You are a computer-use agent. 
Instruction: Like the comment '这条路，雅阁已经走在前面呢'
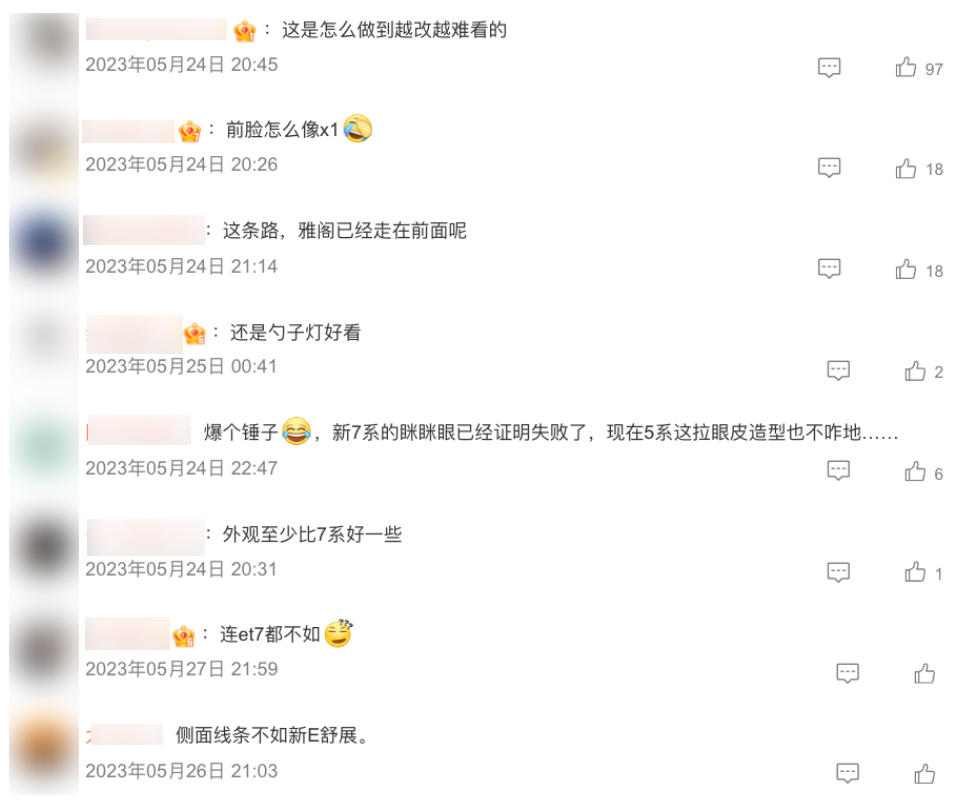point(906,269)
